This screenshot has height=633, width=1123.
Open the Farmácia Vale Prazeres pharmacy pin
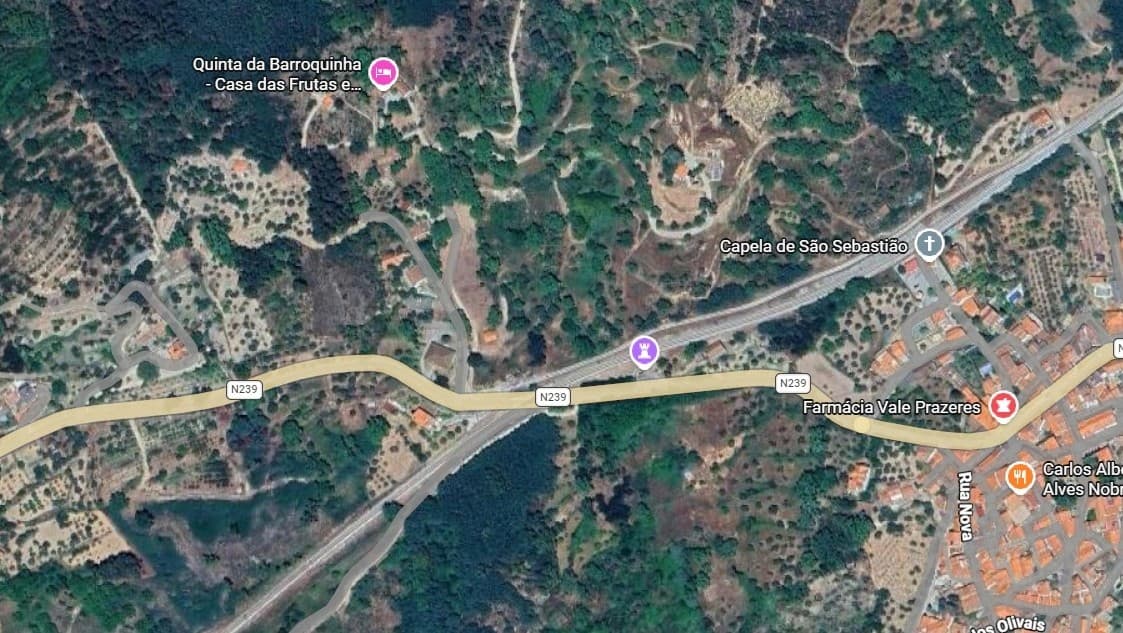tap(1002, 406)
